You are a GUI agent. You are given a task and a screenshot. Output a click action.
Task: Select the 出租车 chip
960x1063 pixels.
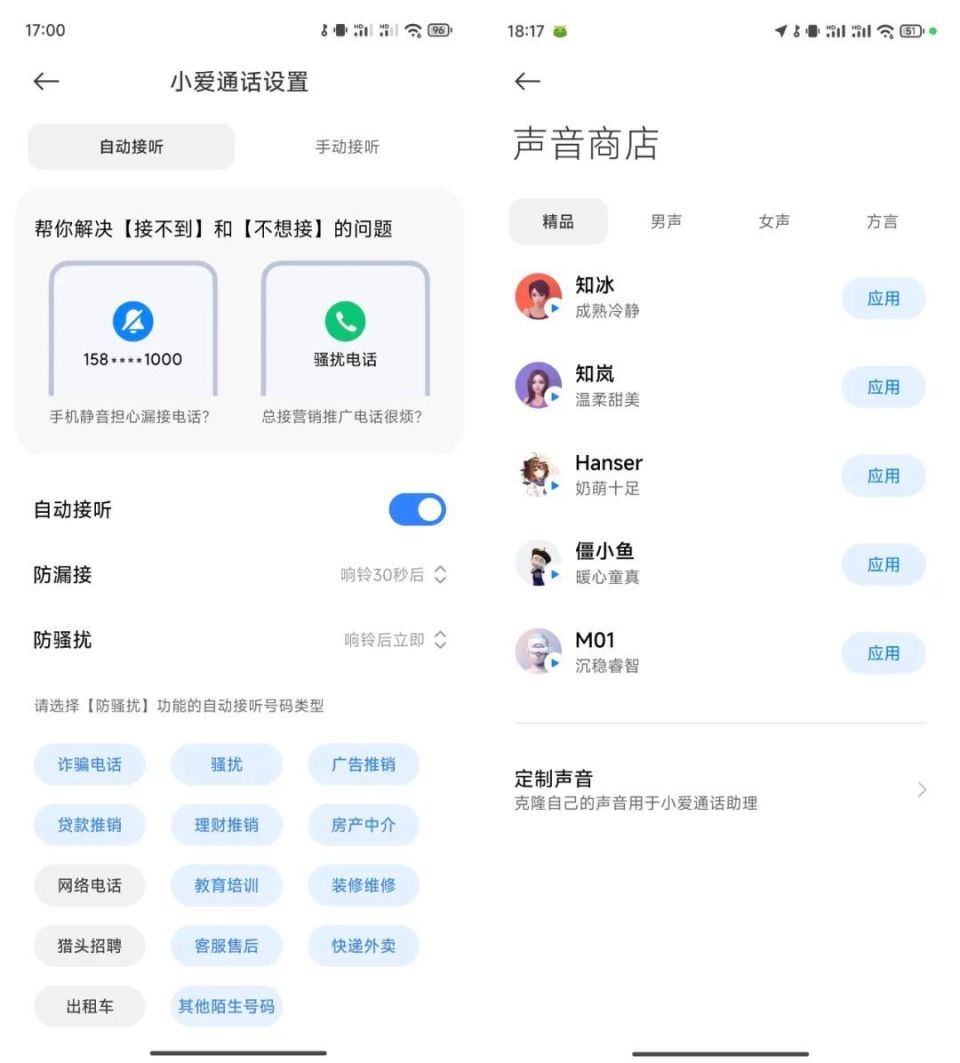90,1006
